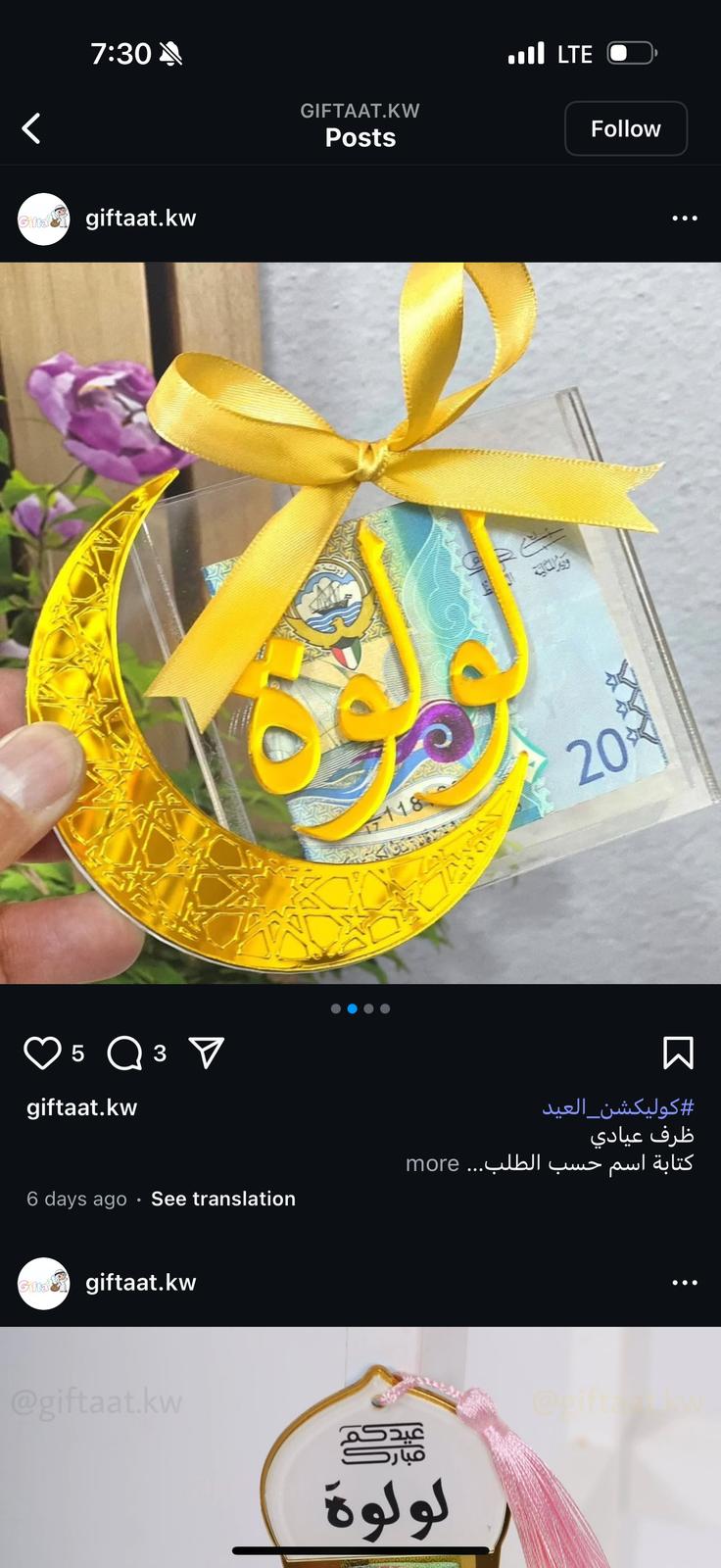Open giftaat.kw profile from first post header
Image resolution: width=721 pixels, height=1568 pixels.
click(141, 218)
